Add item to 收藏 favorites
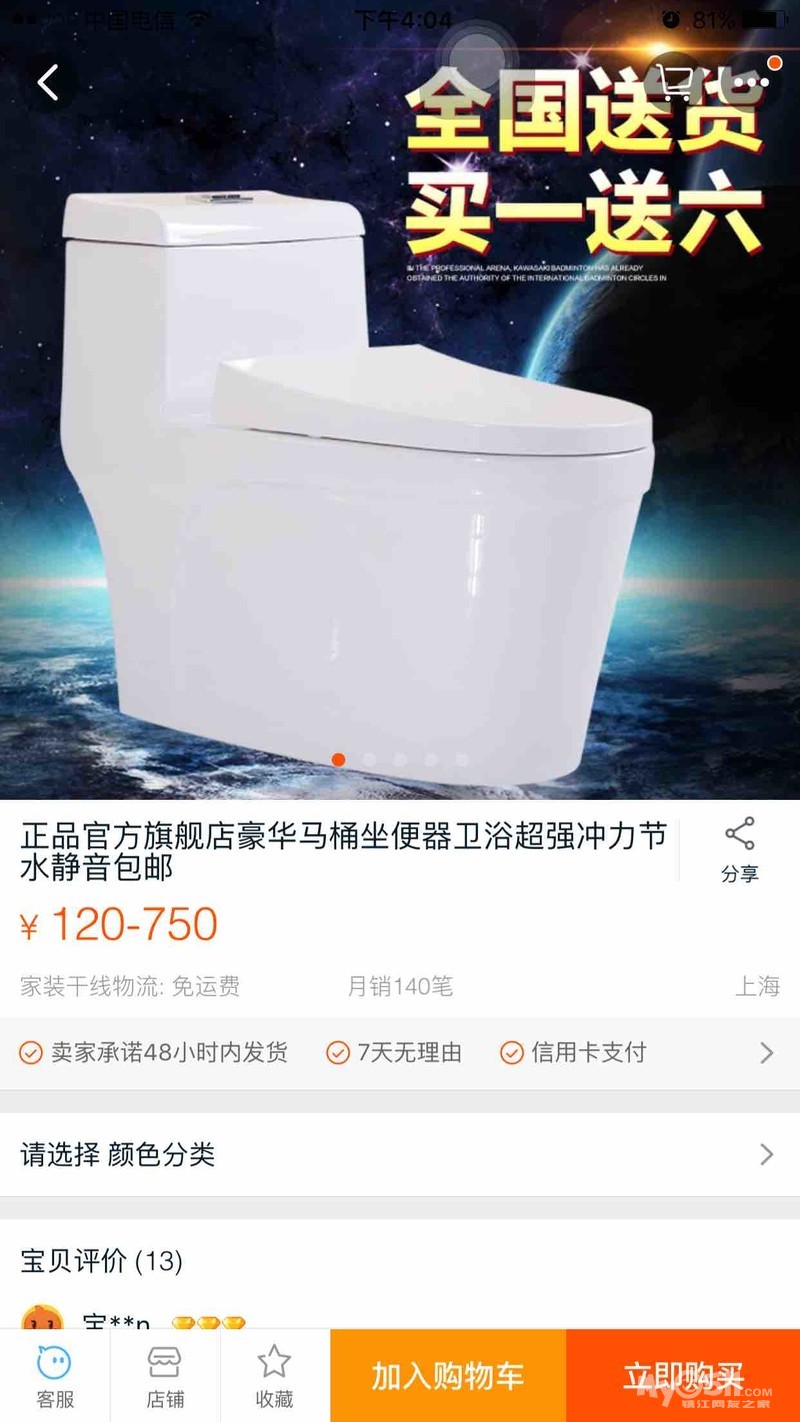 [274, 1376]
